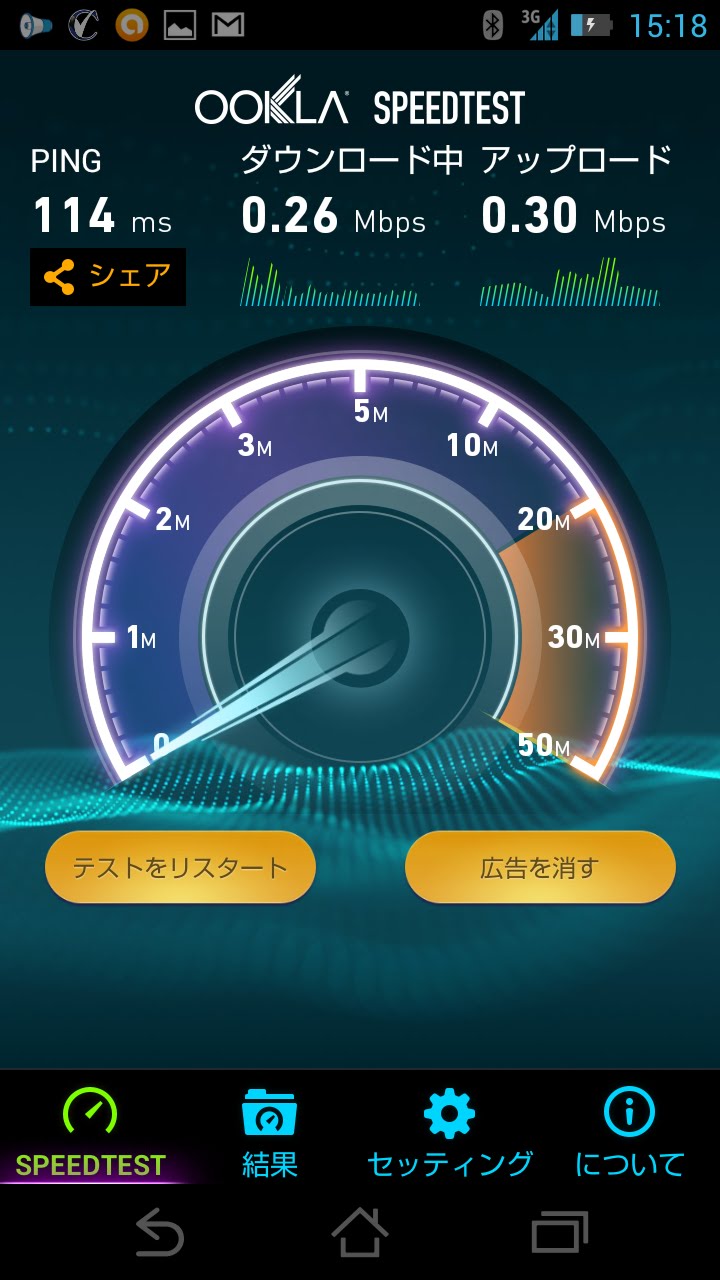Go to the セッティング settings tab
The image size is (720, 1280).
coord(449,1132)
